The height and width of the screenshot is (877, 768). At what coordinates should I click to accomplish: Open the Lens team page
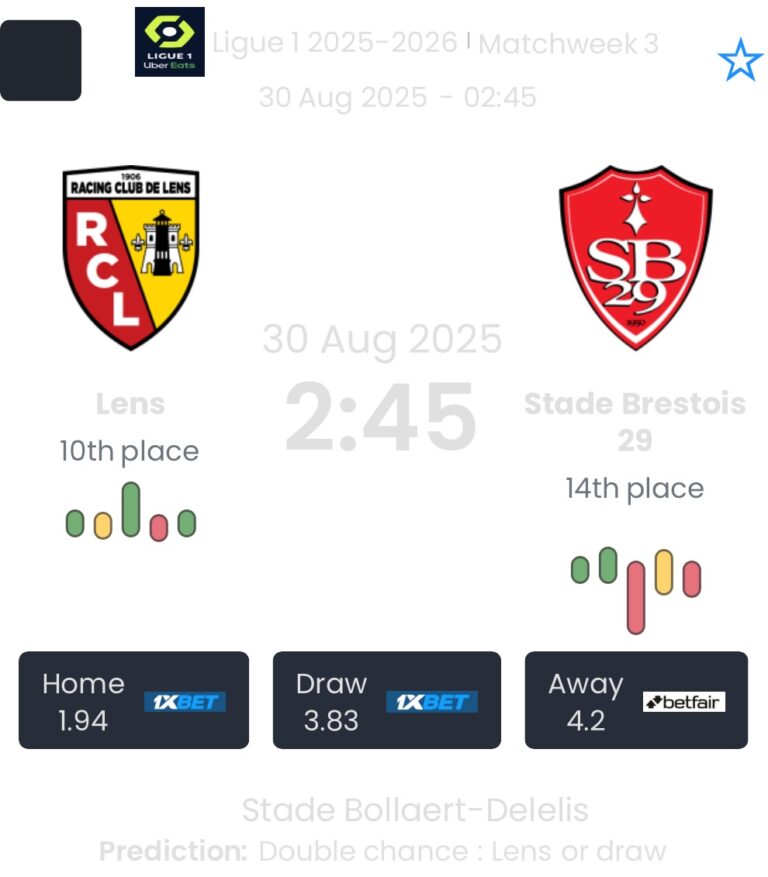pyautogui.click(x=130, y=258)
